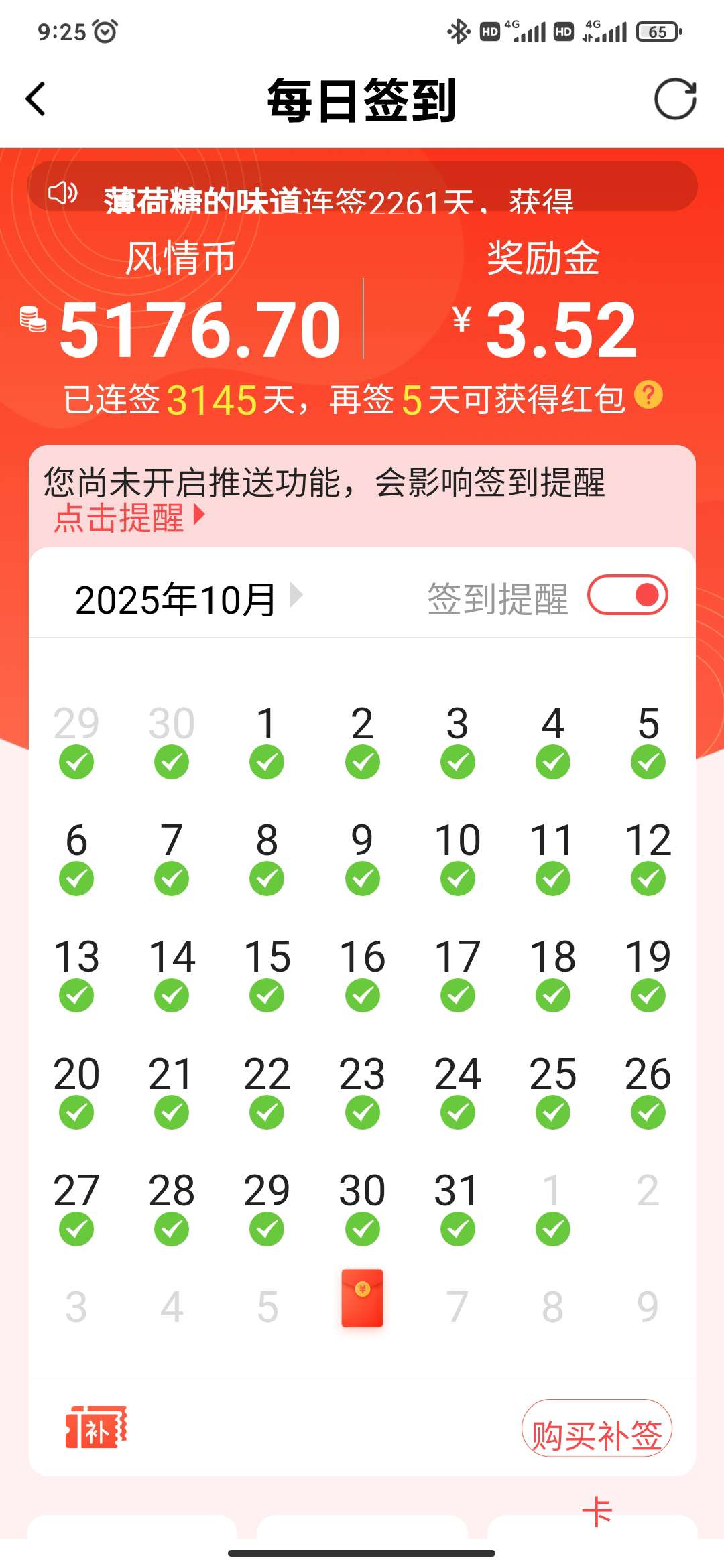Go back using the top-left arrow

tap(36, 99)
